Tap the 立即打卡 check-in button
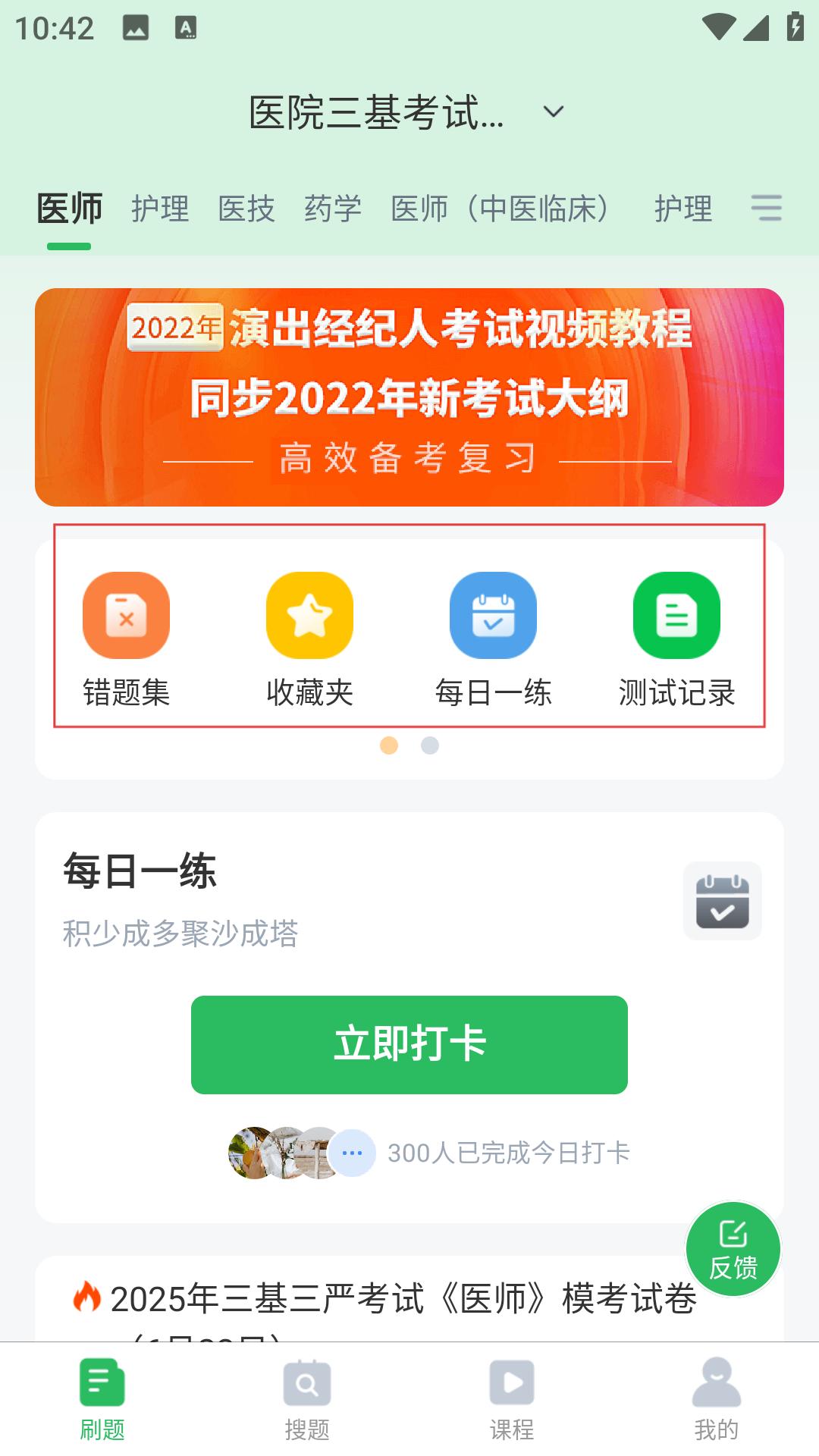Image resolution: width=819 pixels, height=1456 pixels. click(x=409, y=1044)
